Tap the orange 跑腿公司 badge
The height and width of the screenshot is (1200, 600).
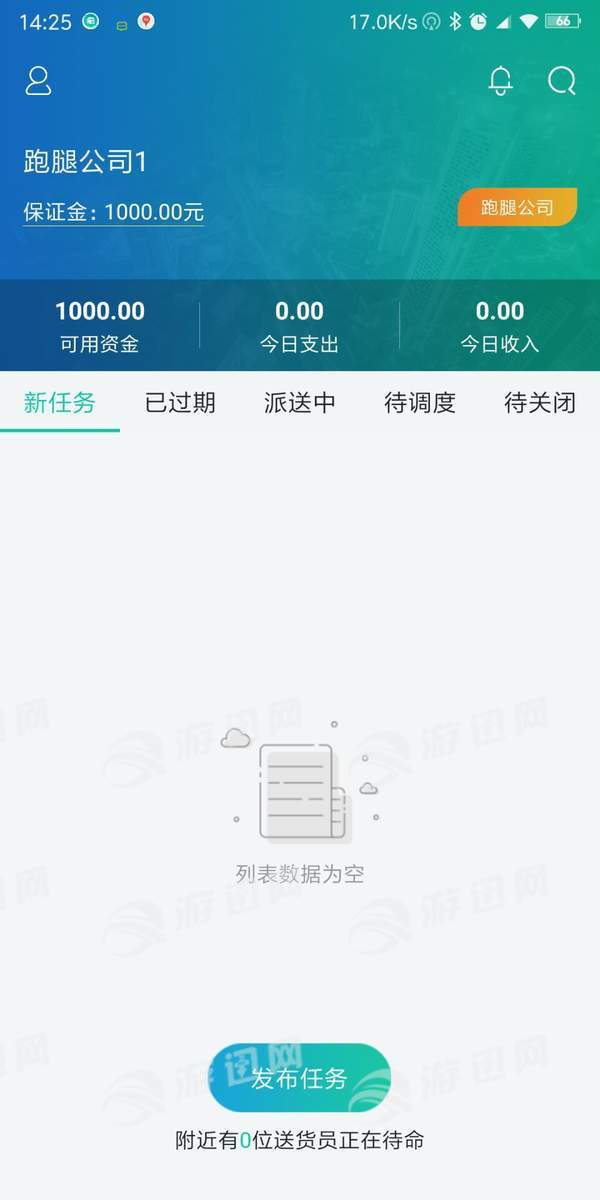pyautogui.click(x=517, y=207)
